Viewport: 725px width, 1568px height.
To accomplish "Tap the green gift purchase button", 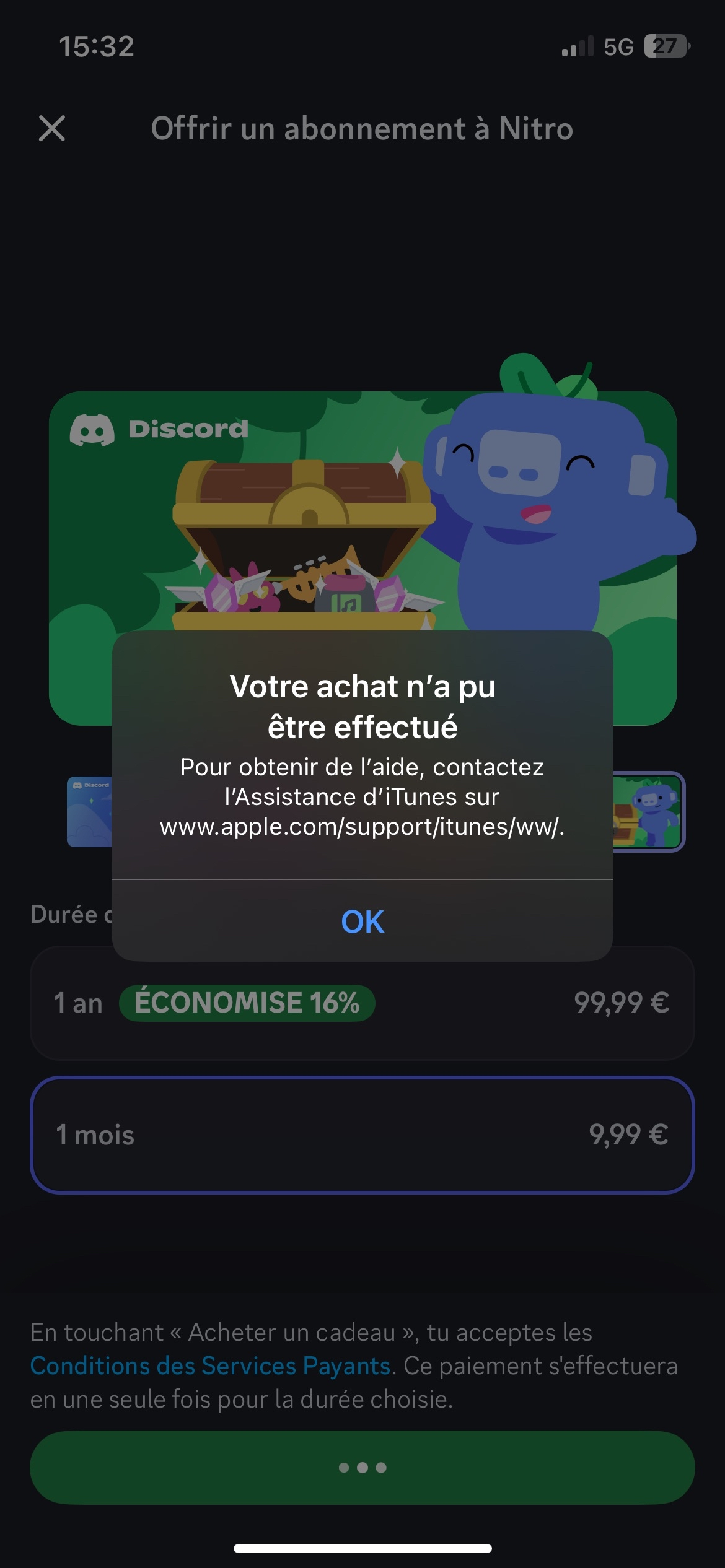I will [x=362, y=1467].
